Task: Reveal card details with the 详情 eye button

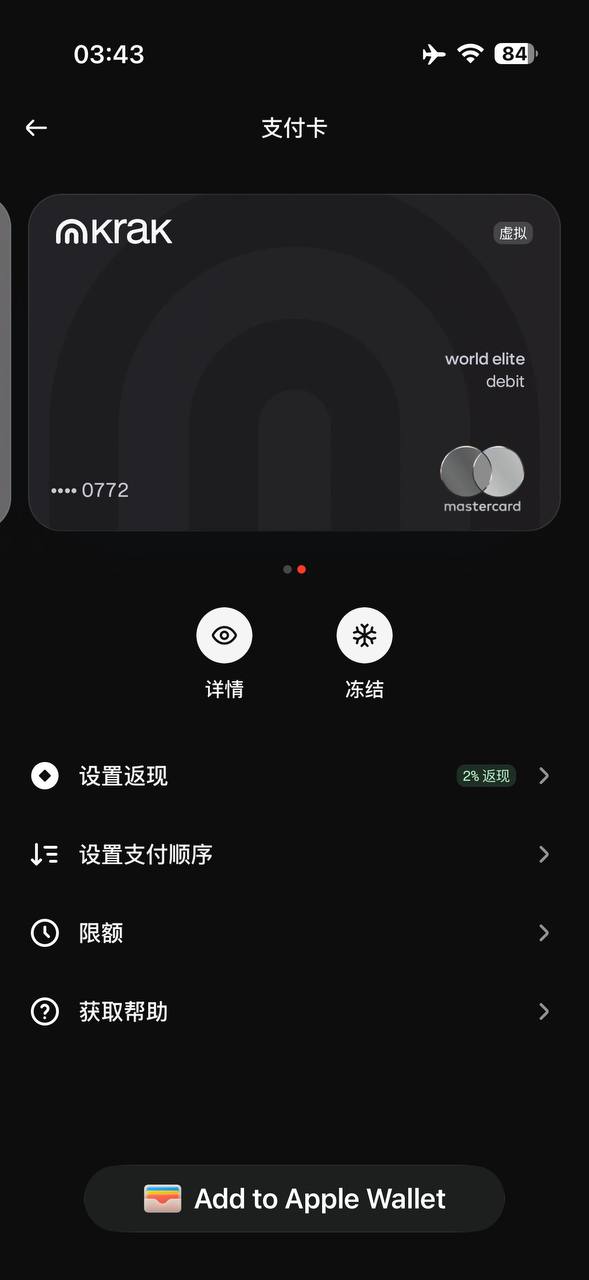Action: (224, 636)
